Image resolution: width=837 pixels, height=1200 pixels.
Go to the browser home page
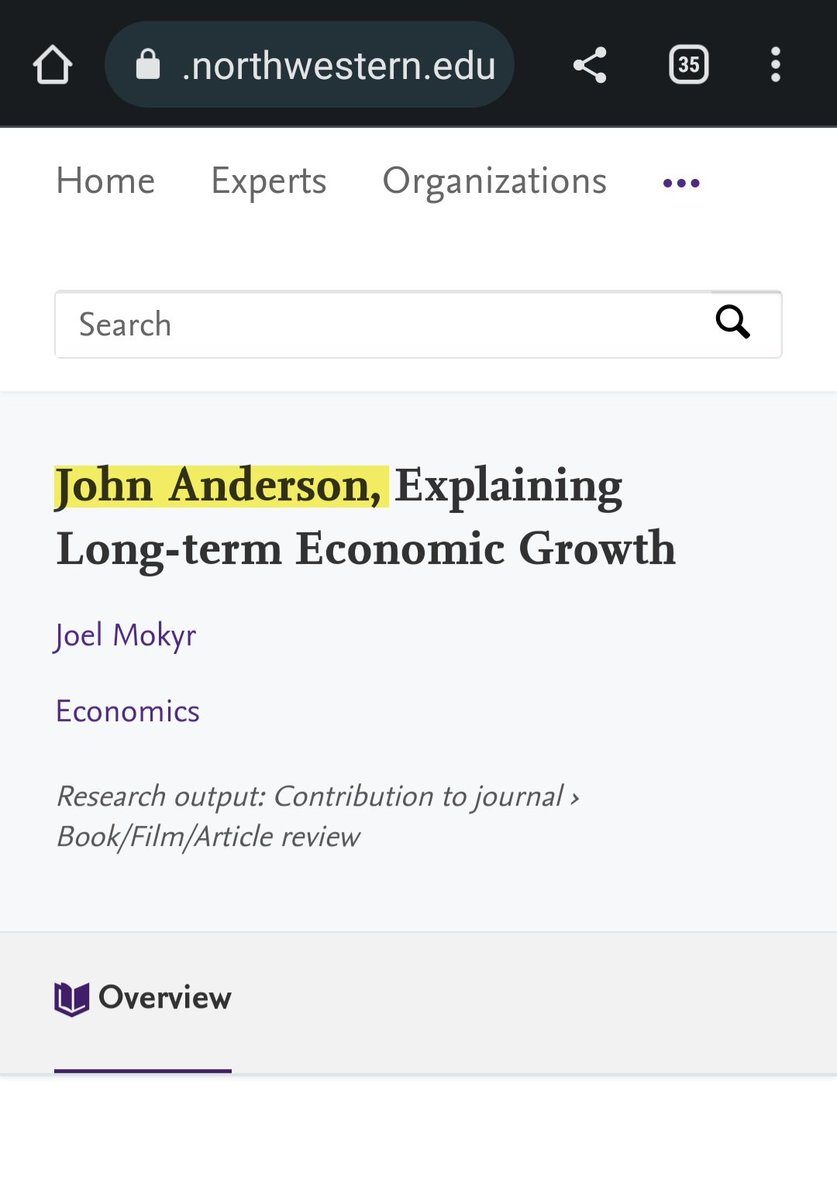53,66
